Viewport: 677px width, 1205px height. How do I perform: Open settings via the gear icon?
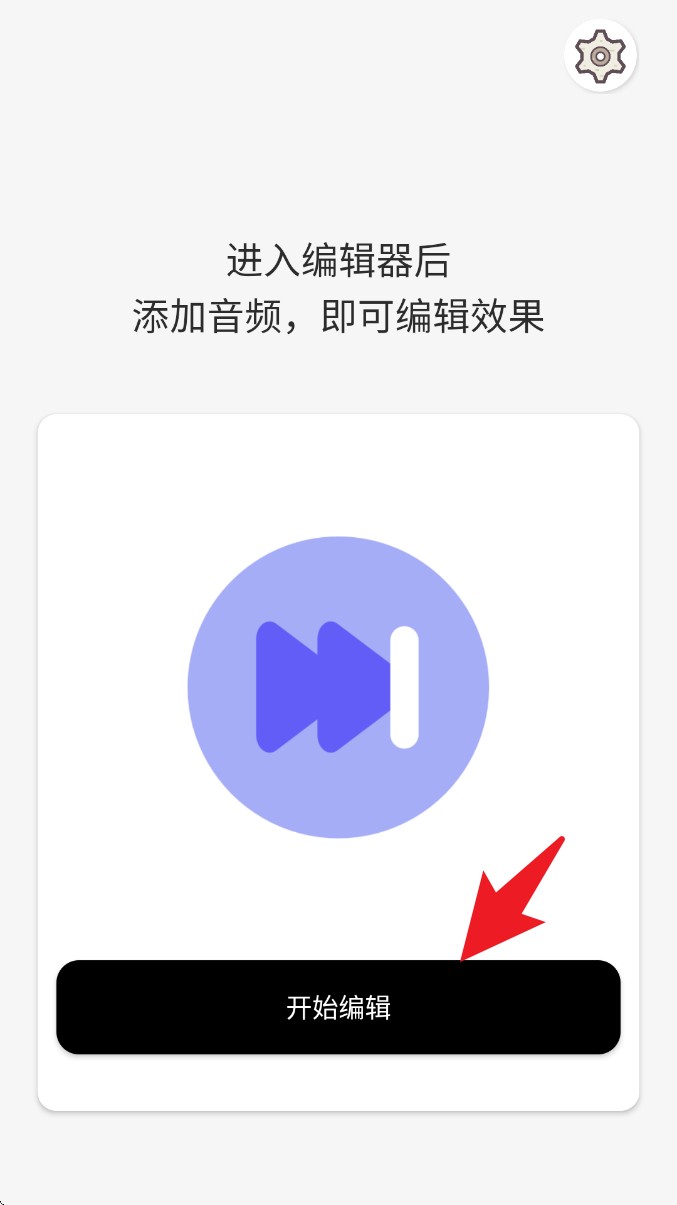click(x=600, y=56)
